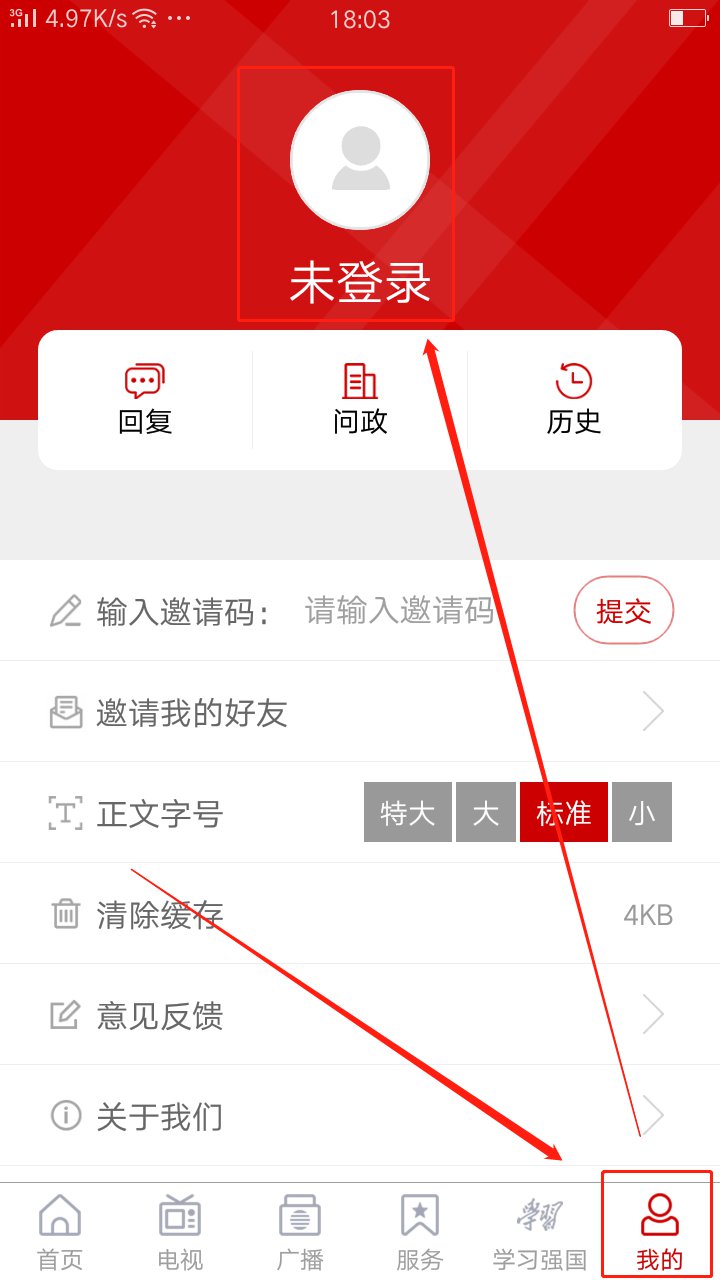Go to the 首页 tab
The height and width of the screenshot is (1280, 720).
(x=60, y=1232)
